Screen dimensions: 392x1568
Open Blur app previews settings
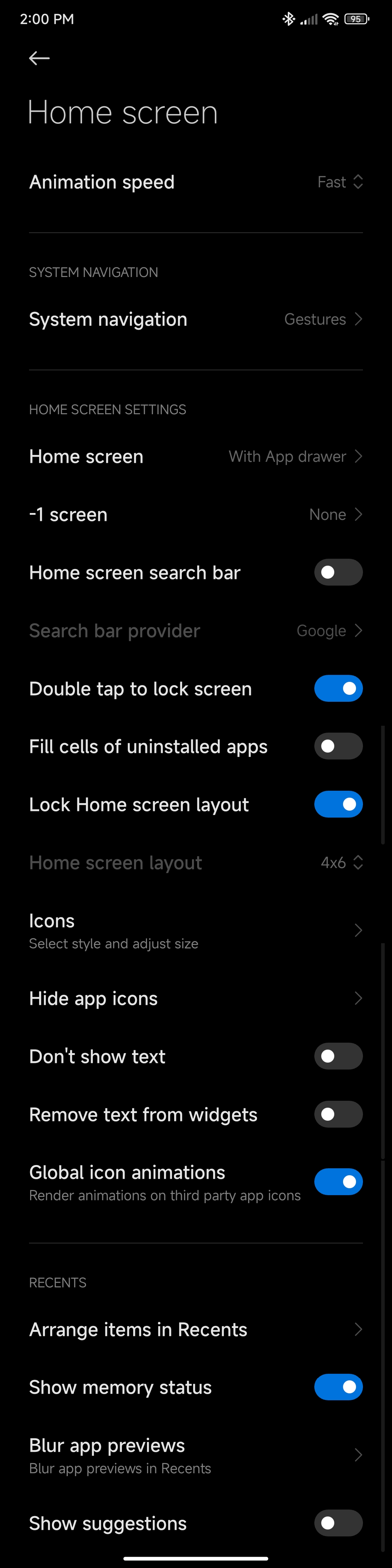tap(195, 1455)
